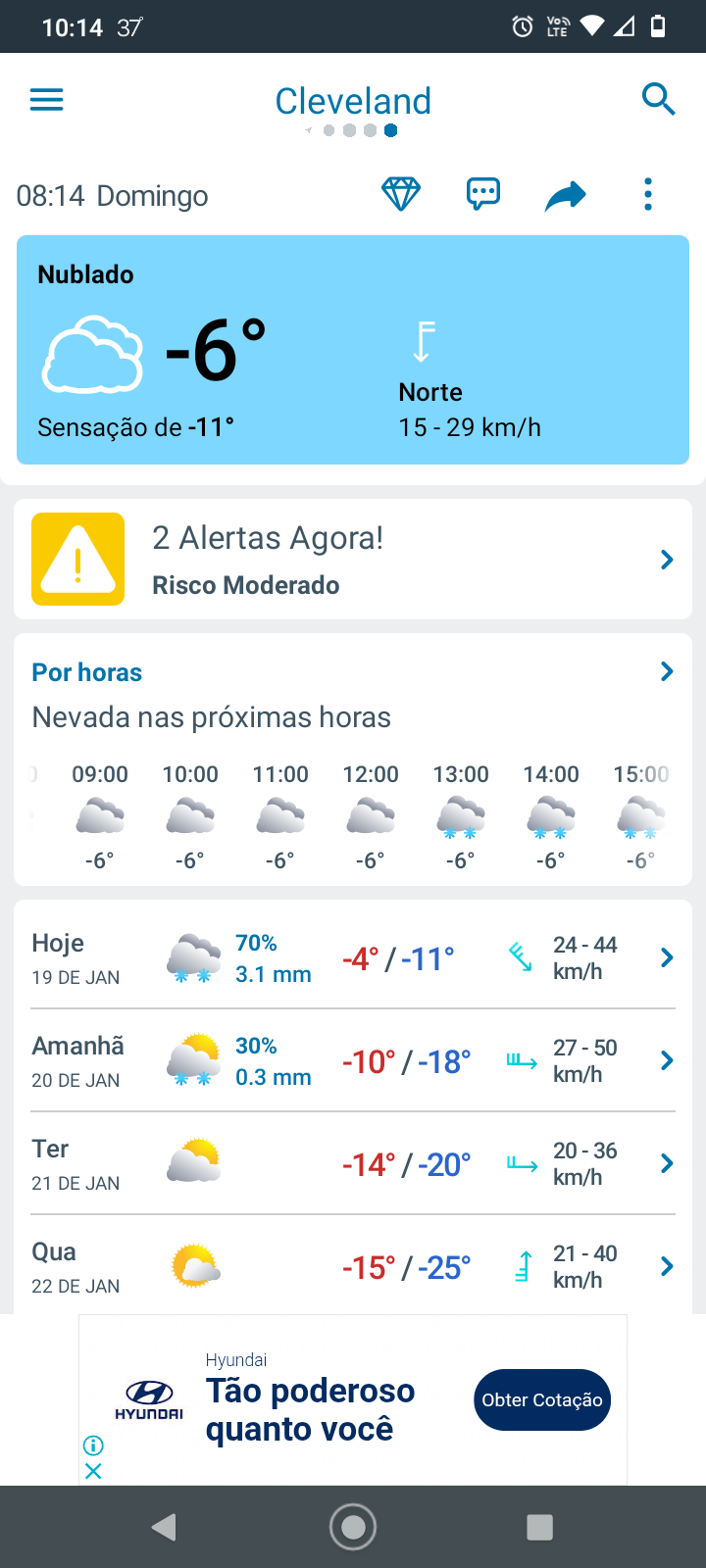
Task: Expand the Por horas hourly forecast
Action: [x=353, y=672]
